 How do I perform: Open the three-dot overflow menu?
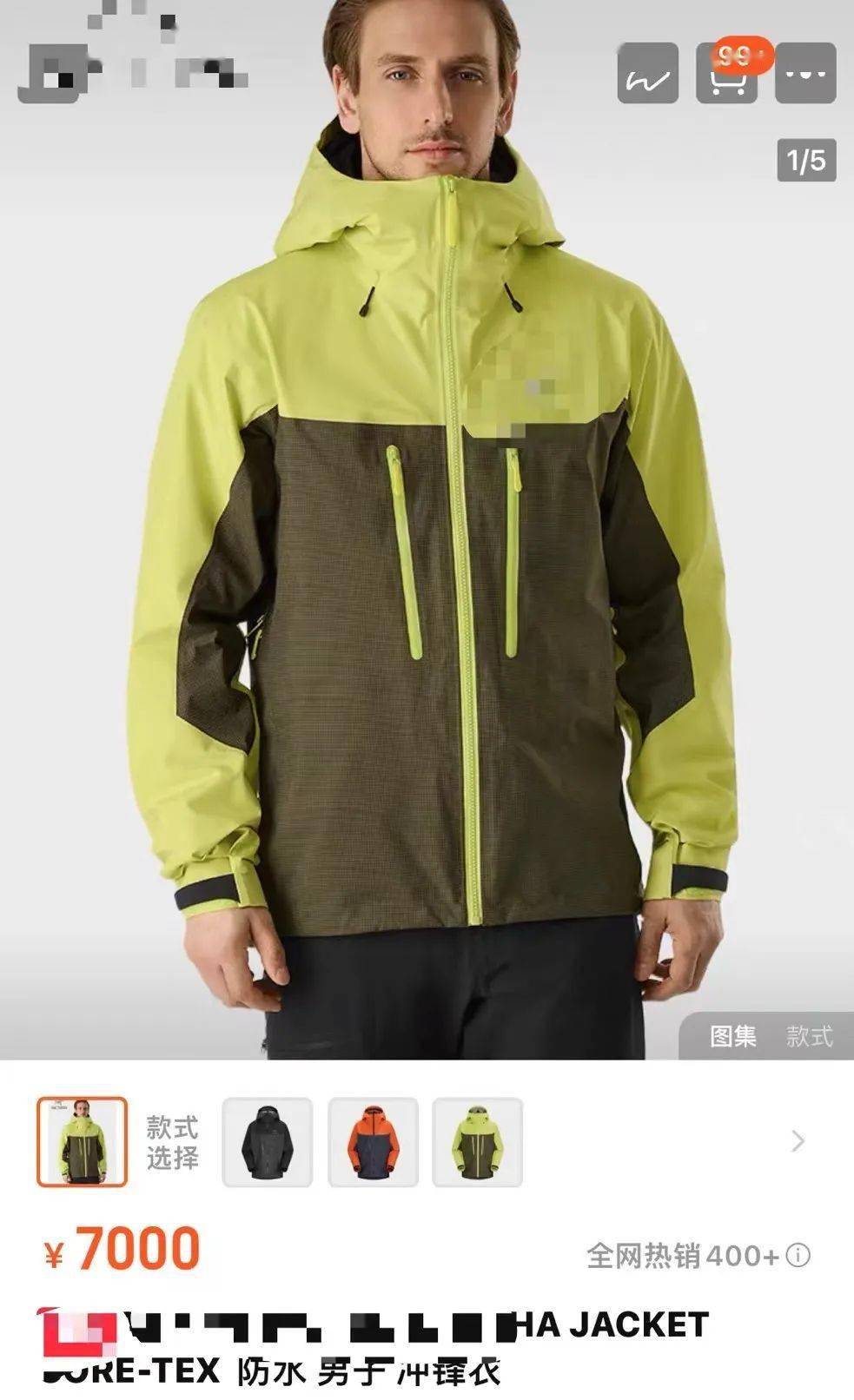pyautogui.click(x=805, y=75)
